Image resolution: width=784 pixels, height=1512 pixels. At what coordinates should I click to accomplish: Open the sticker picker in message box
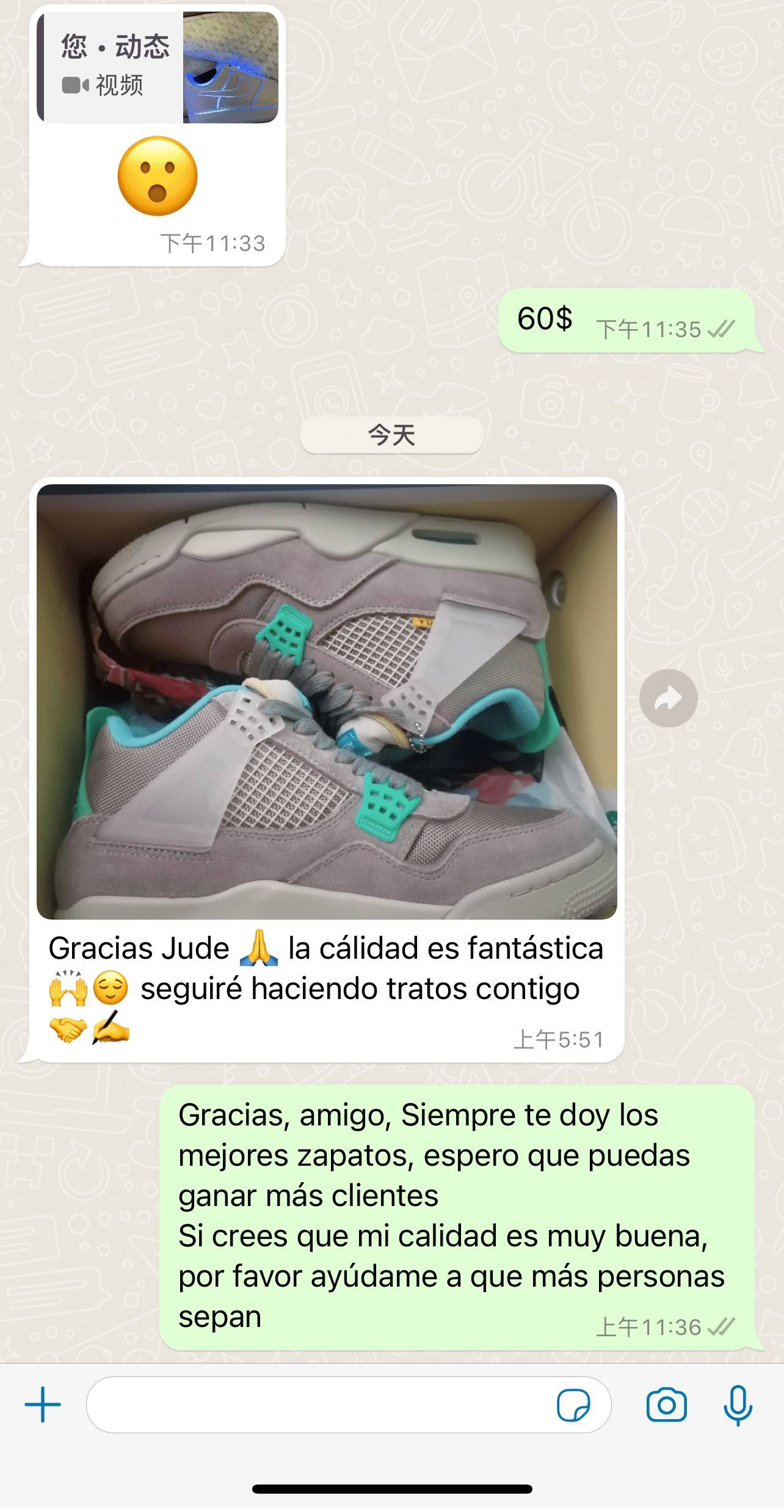(x=573, y=1405)
